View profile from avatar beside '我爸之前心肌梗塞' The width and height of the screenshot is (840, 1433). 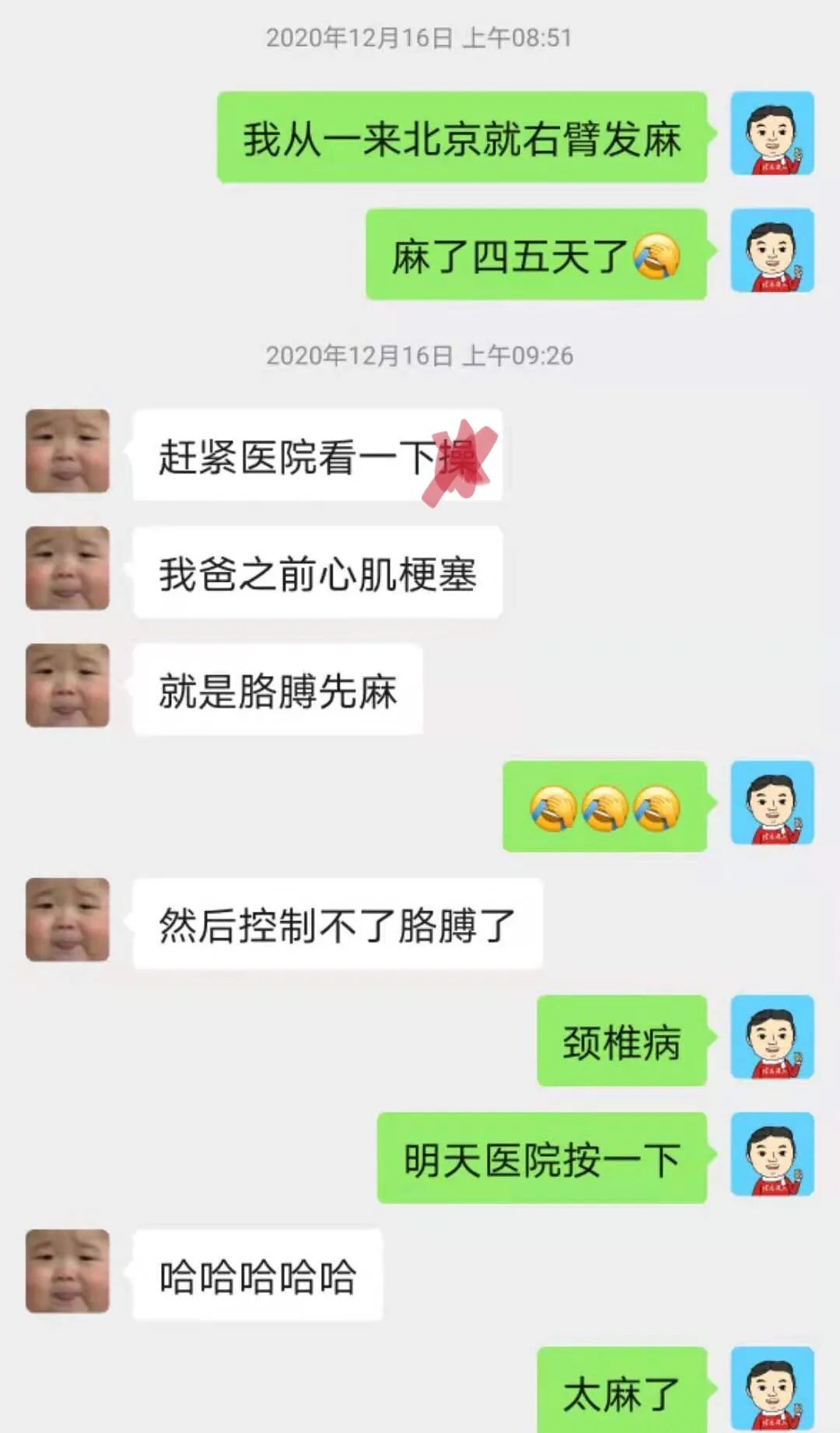[68, 568]
